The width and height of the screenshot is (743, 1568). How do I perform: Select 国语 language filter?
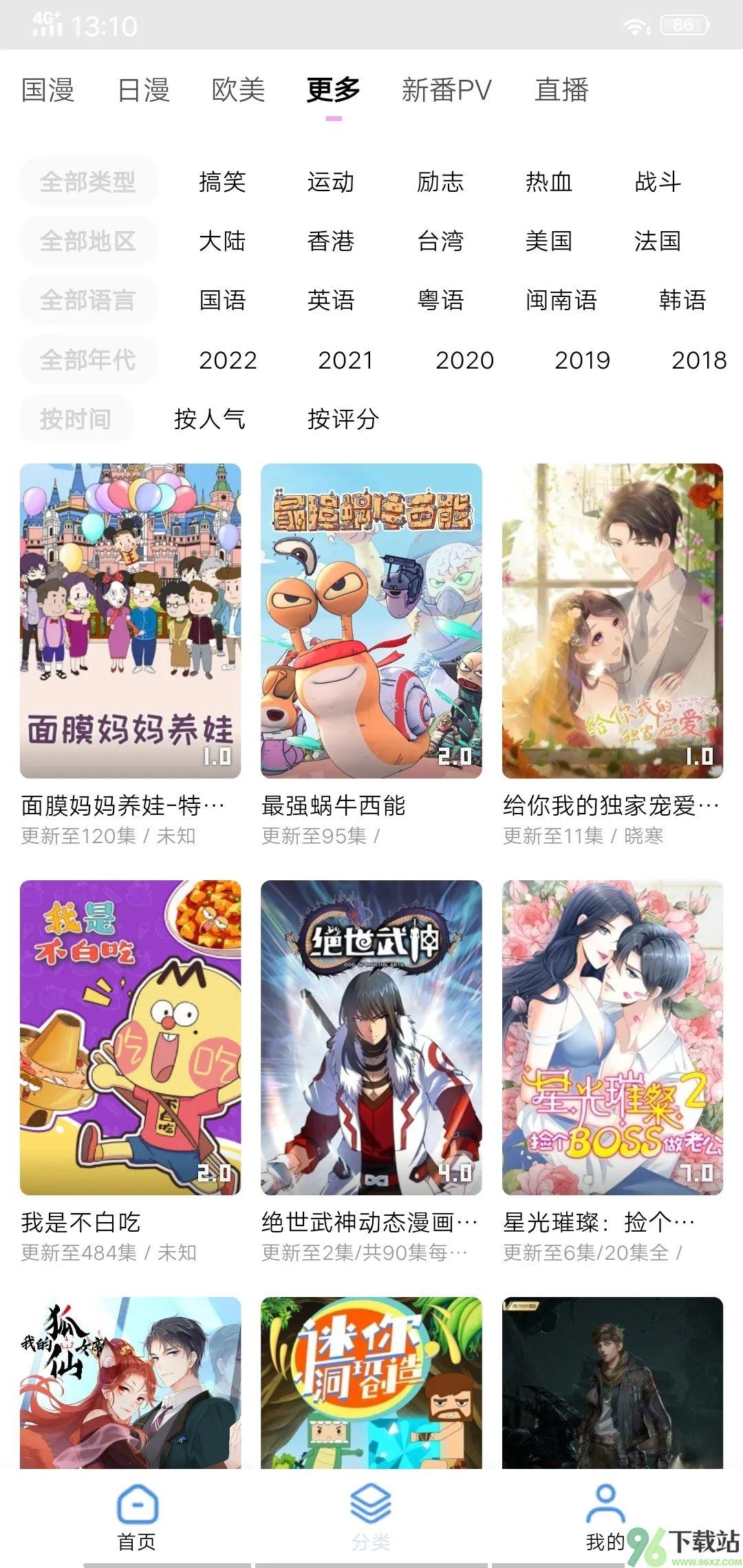coord(222,301)
